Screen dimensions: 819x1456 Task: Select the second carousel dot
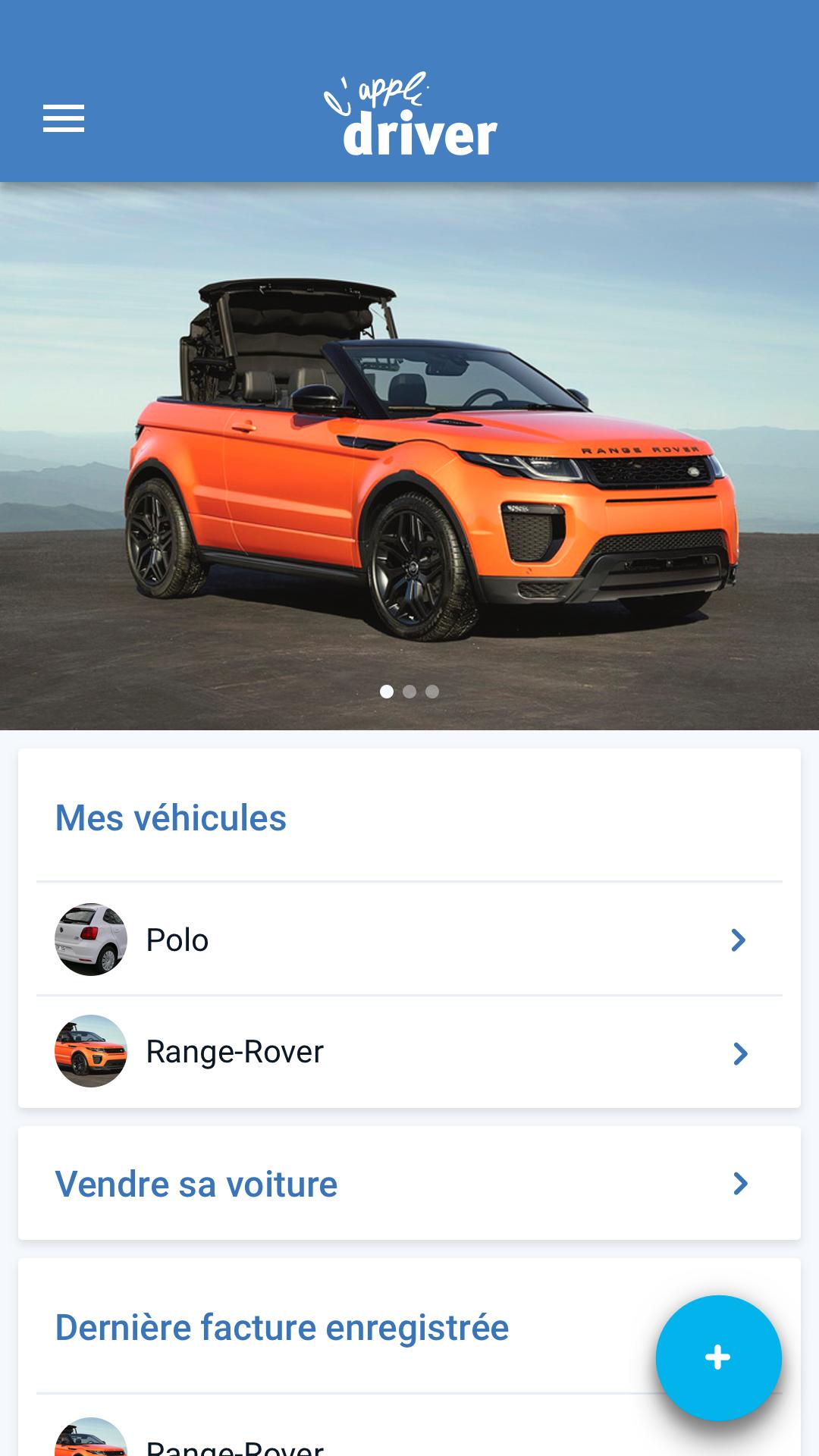point(409,692)
